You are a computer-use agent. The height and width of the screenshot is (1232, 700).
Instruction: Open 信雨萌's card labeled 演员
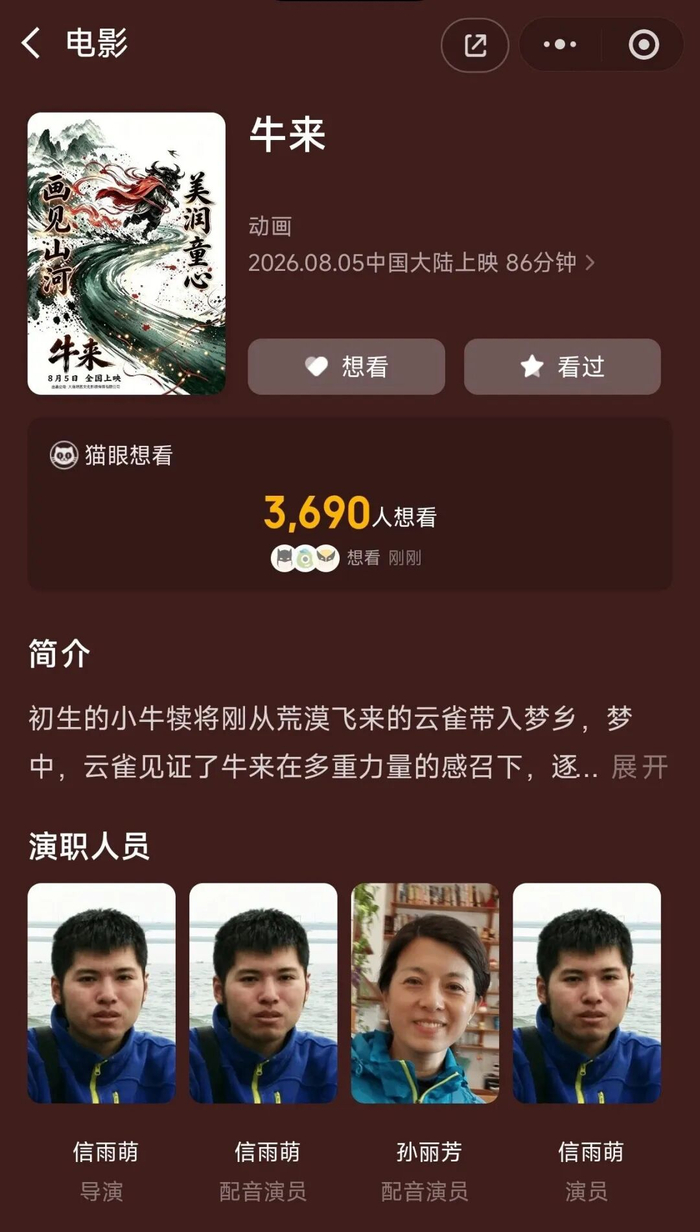587,1042
